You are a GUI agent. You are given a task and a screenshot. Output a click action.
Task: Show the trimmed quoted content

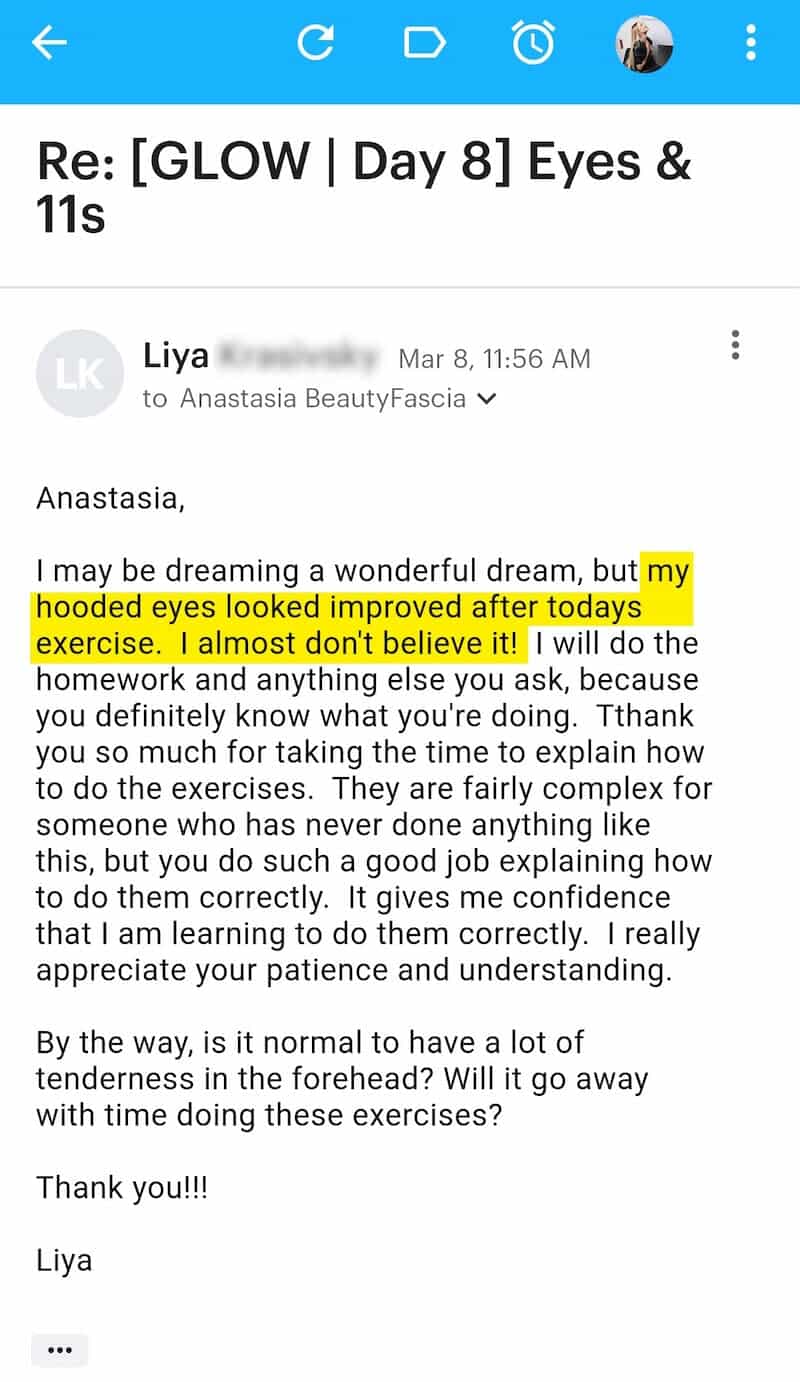click(x=60, y=1350)
